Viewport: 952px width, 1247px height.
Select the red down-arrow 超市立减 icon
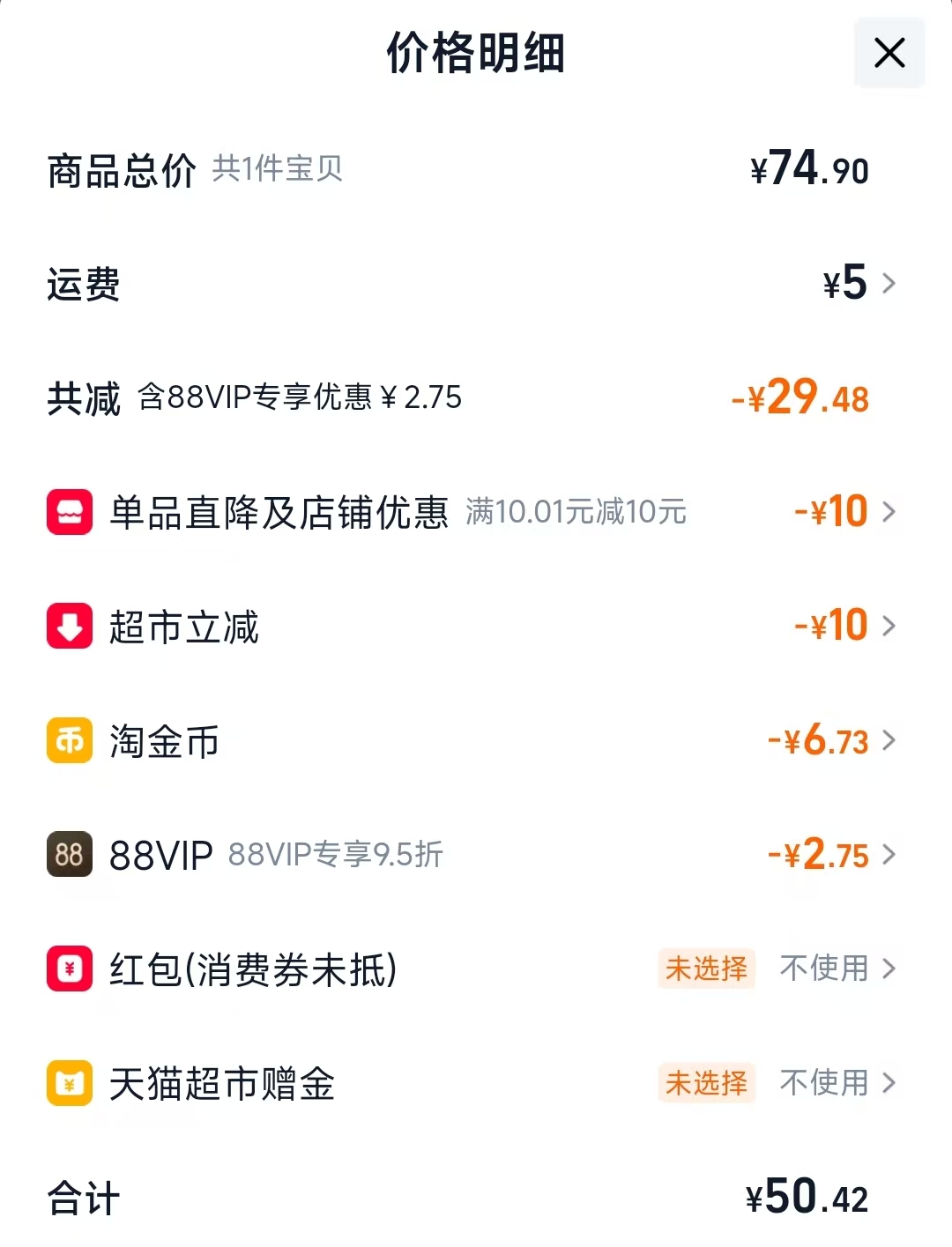pyautogui.click(x=69, y=626)
